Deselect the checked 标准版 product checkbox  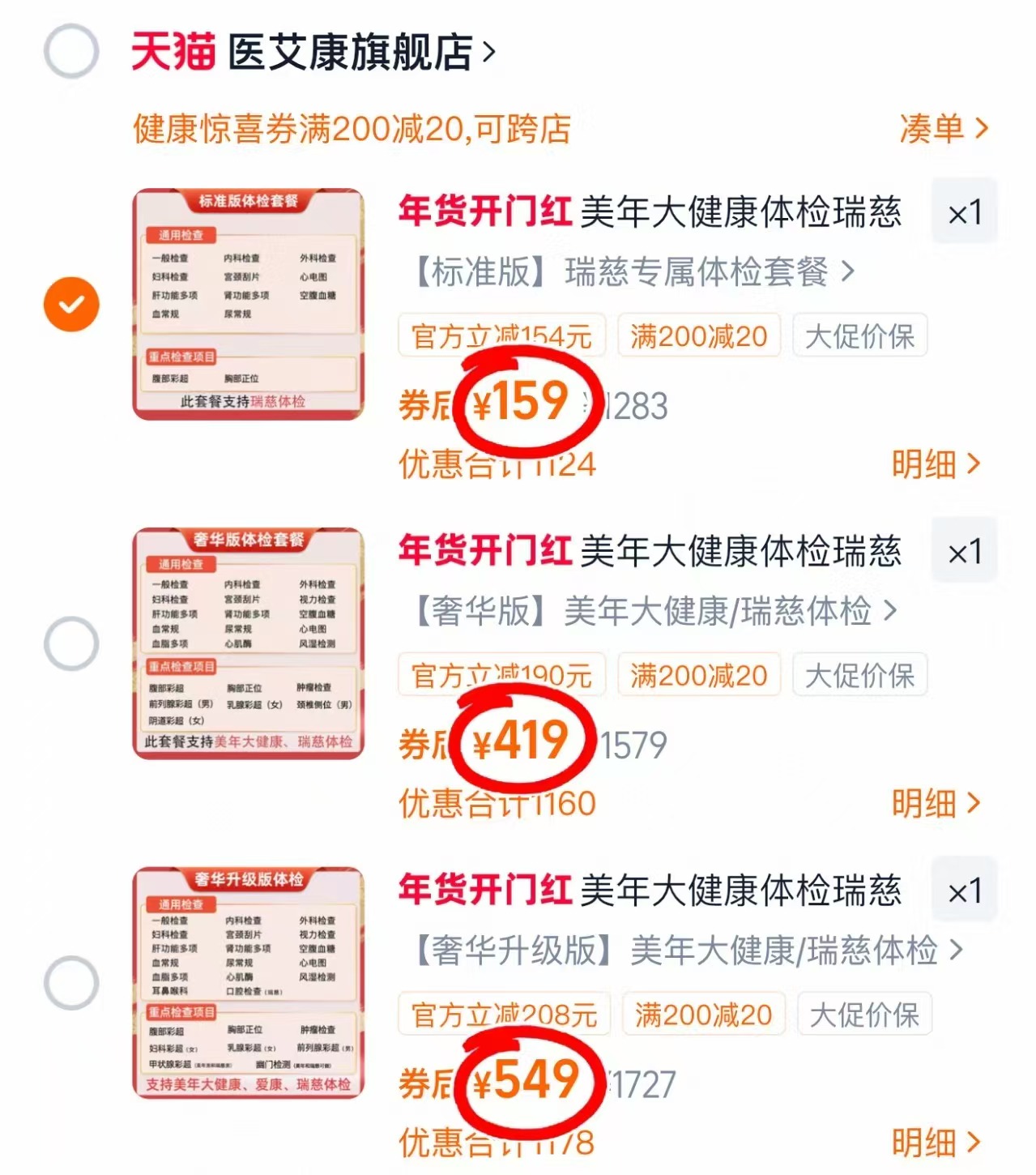point(71,304)
